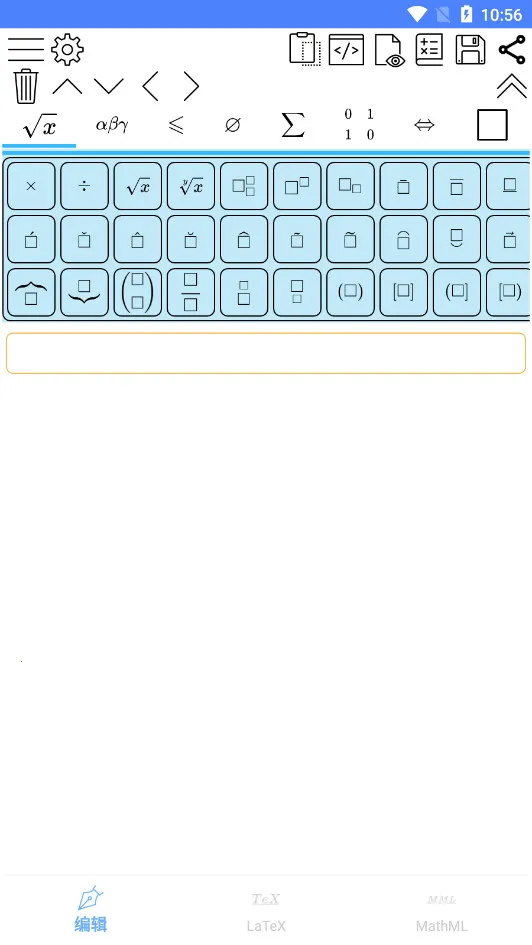Viewport: 532px width, 945px height.
Task: Insert the fraction template
Action: 190,292
